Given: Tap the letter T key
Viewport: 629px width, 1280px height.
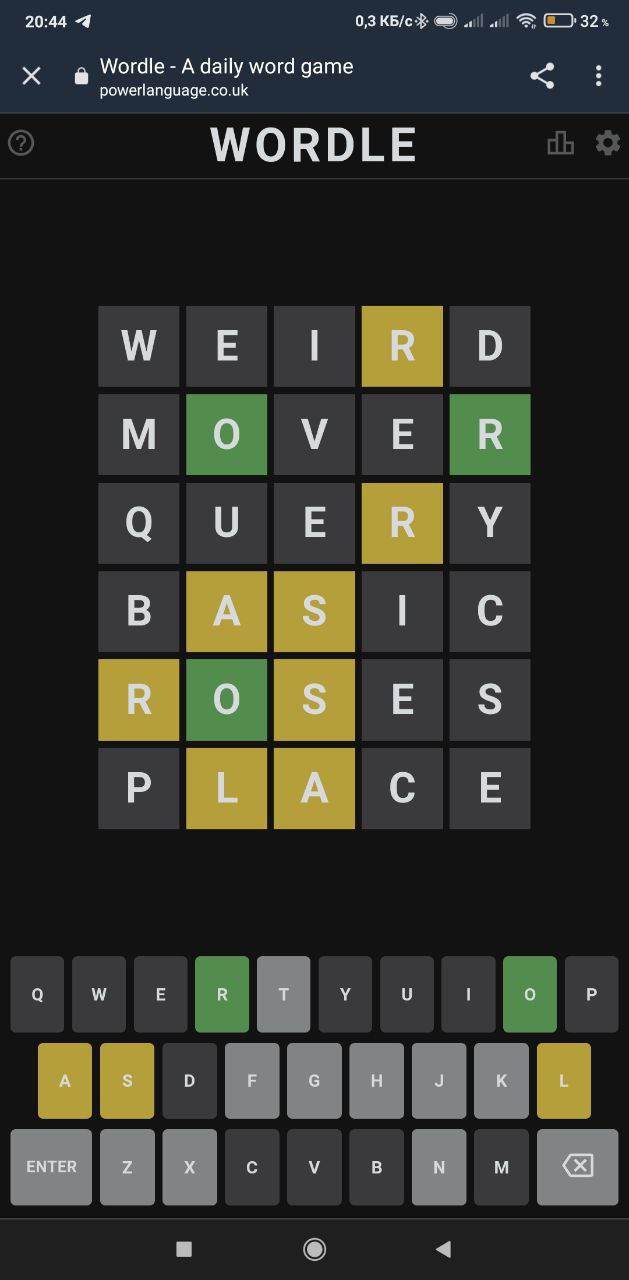Looking at the screenshot, I should (283, 994).
